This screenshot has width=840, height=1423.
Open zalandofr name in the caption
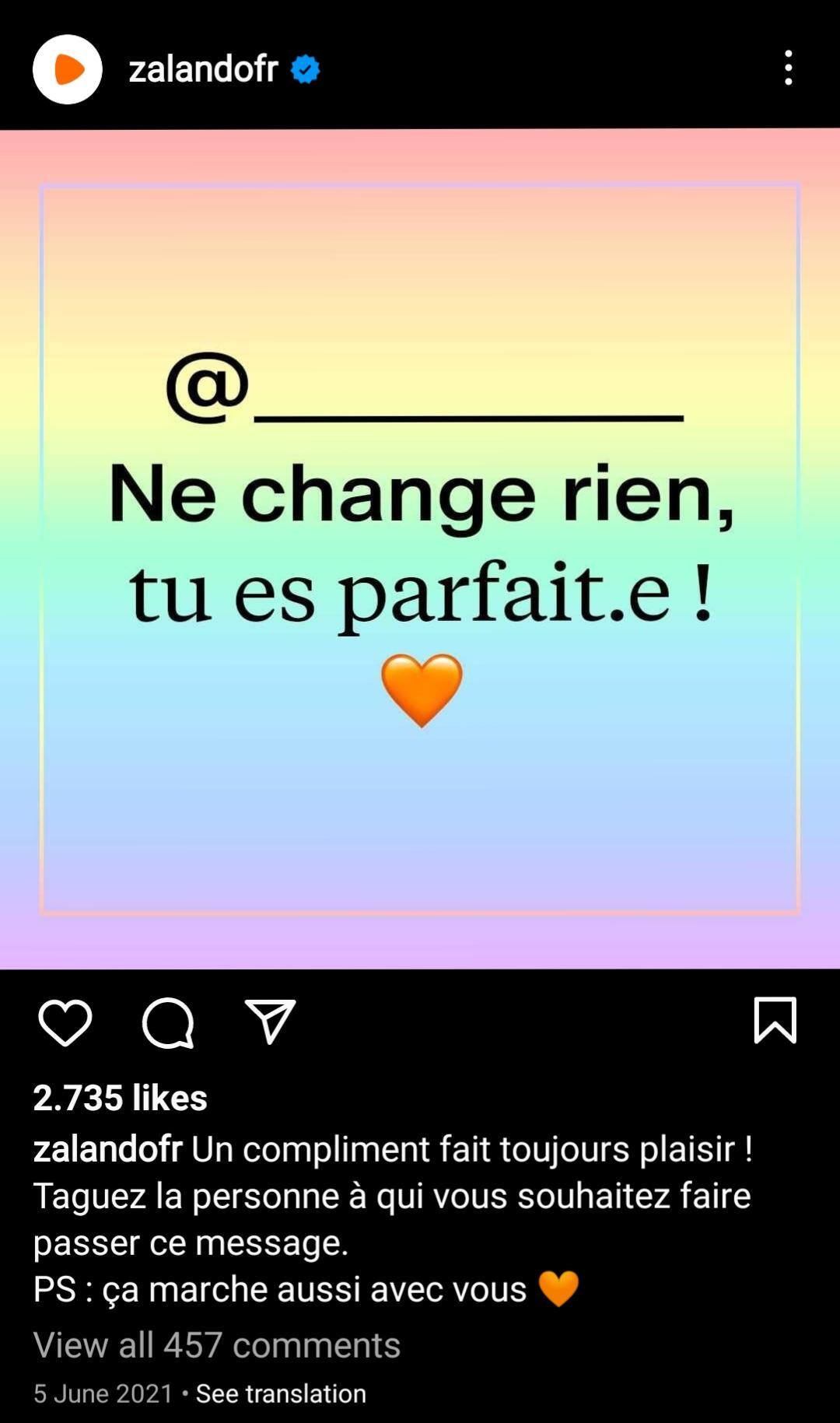click(x=108, y=1149)
